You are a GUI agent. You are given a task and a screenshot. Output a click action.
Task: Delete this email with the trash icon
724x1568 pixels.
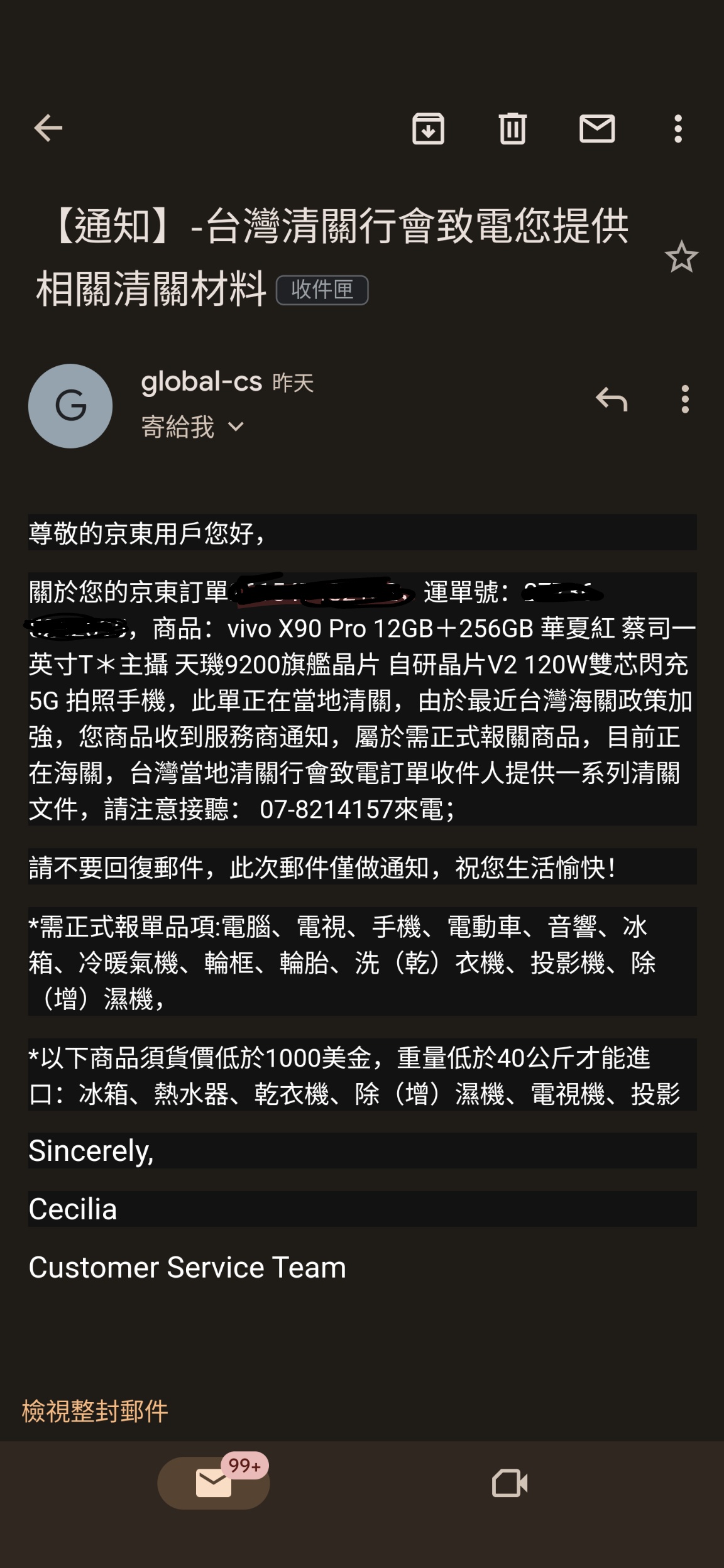click(x=512, y=129)
